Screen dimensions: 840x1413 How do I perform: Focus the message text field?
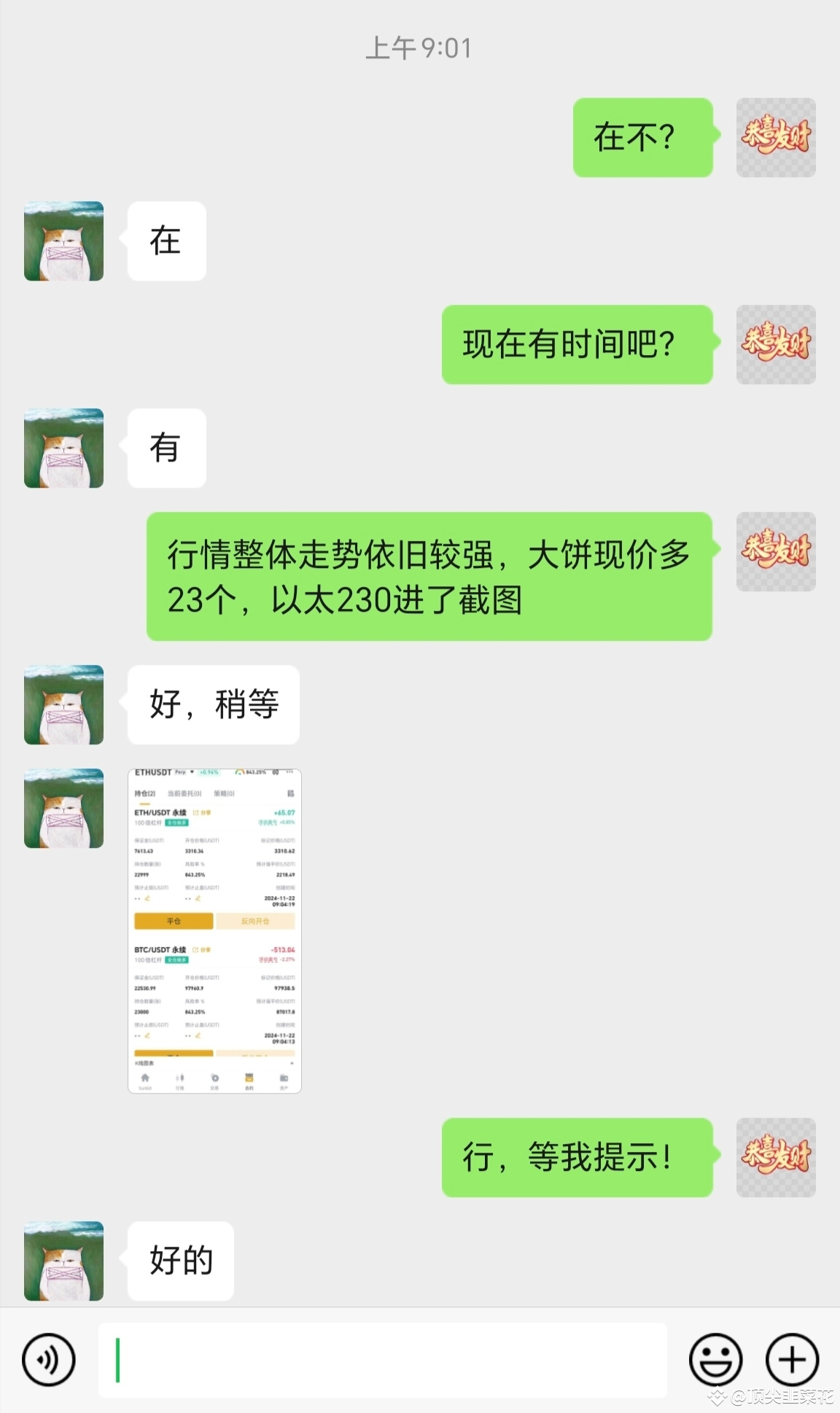click(382, 1360)
